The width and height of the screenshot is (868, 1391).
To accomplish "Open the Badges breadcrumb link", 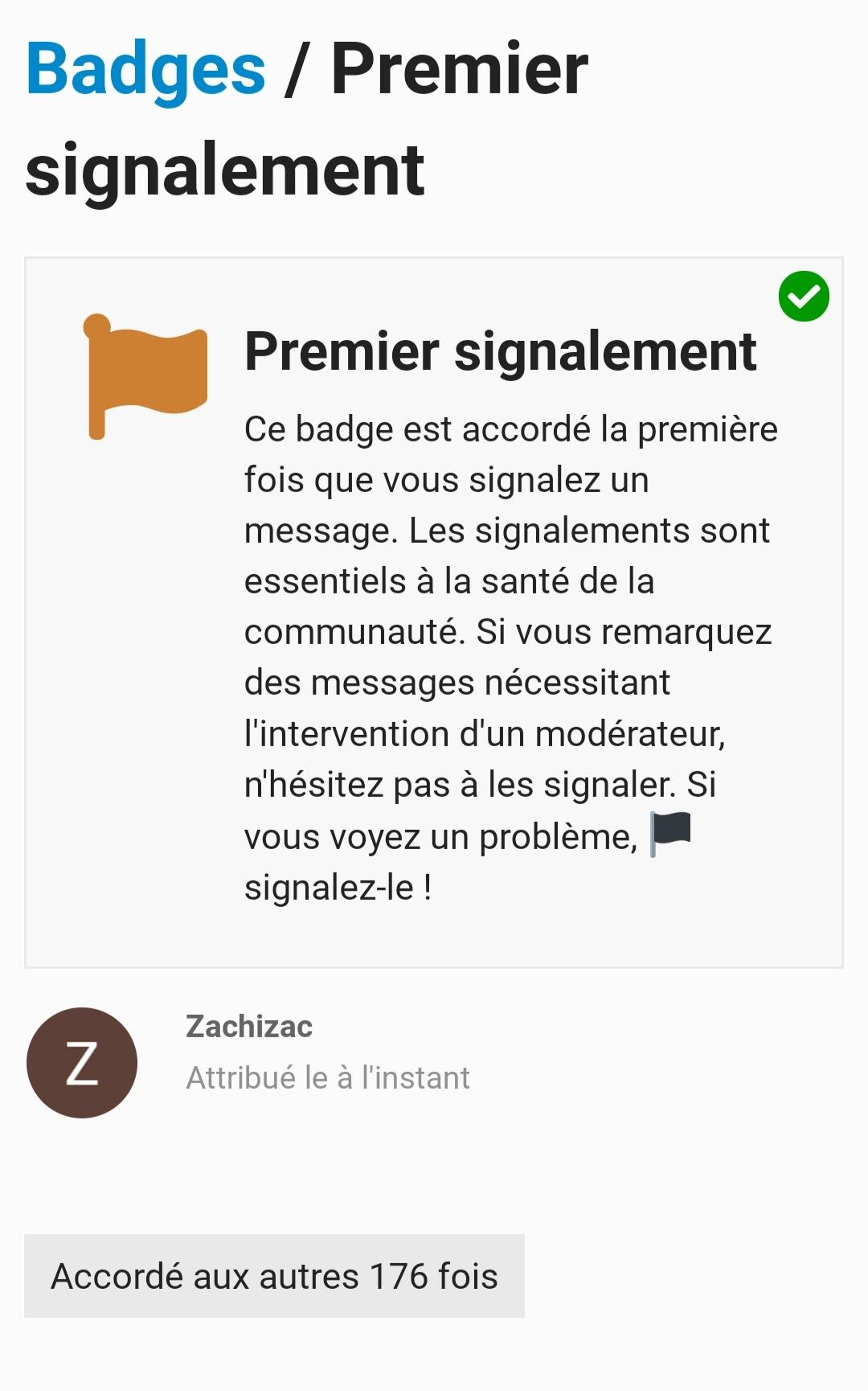I will point(145,70).
